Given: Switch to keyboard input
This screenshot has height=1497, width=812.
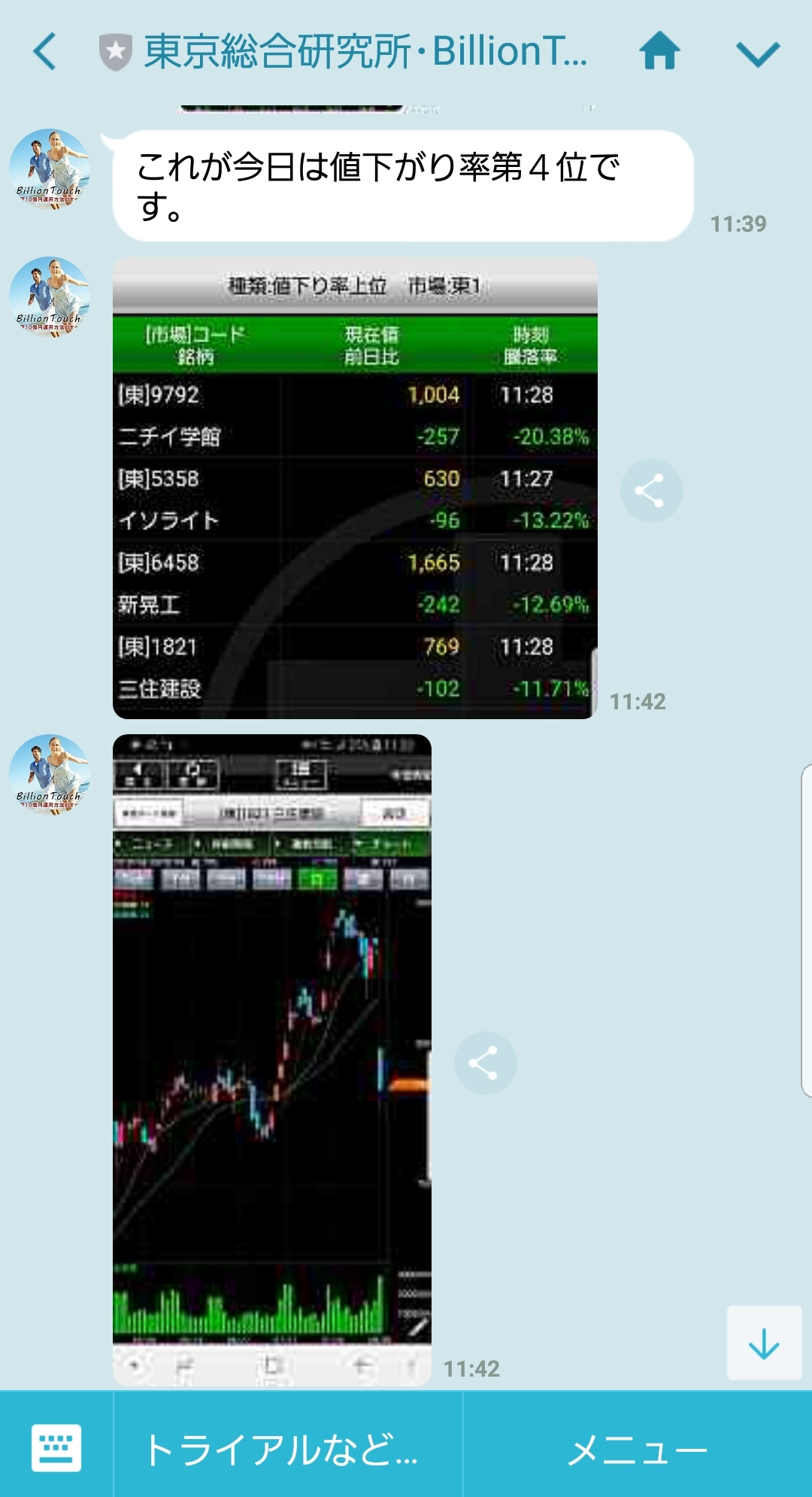Looking at the screenshot, I should pyautogui.click(x=56, y=1447).
